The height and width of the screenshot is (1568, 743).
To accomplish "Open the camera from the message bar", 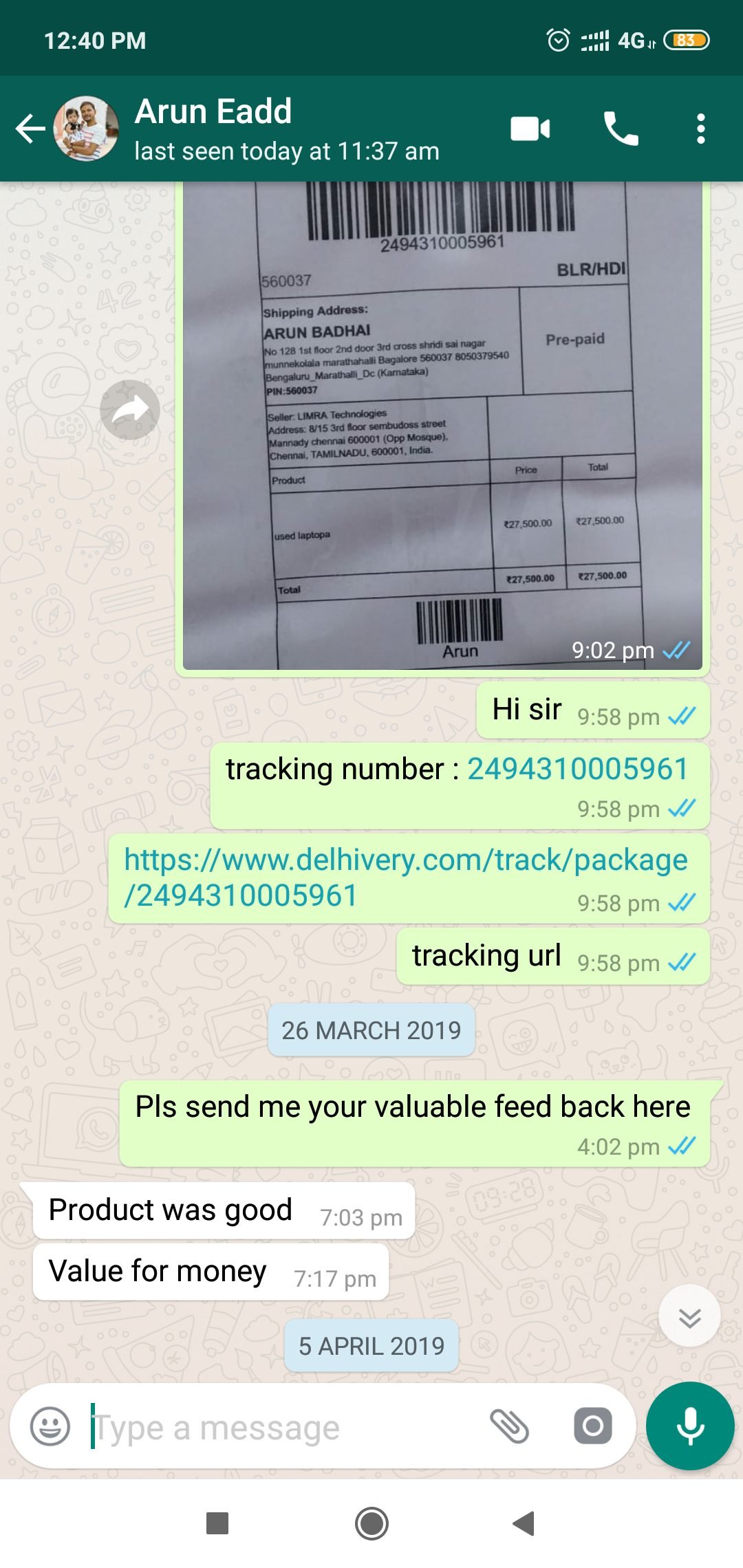I will point(593,1426).
